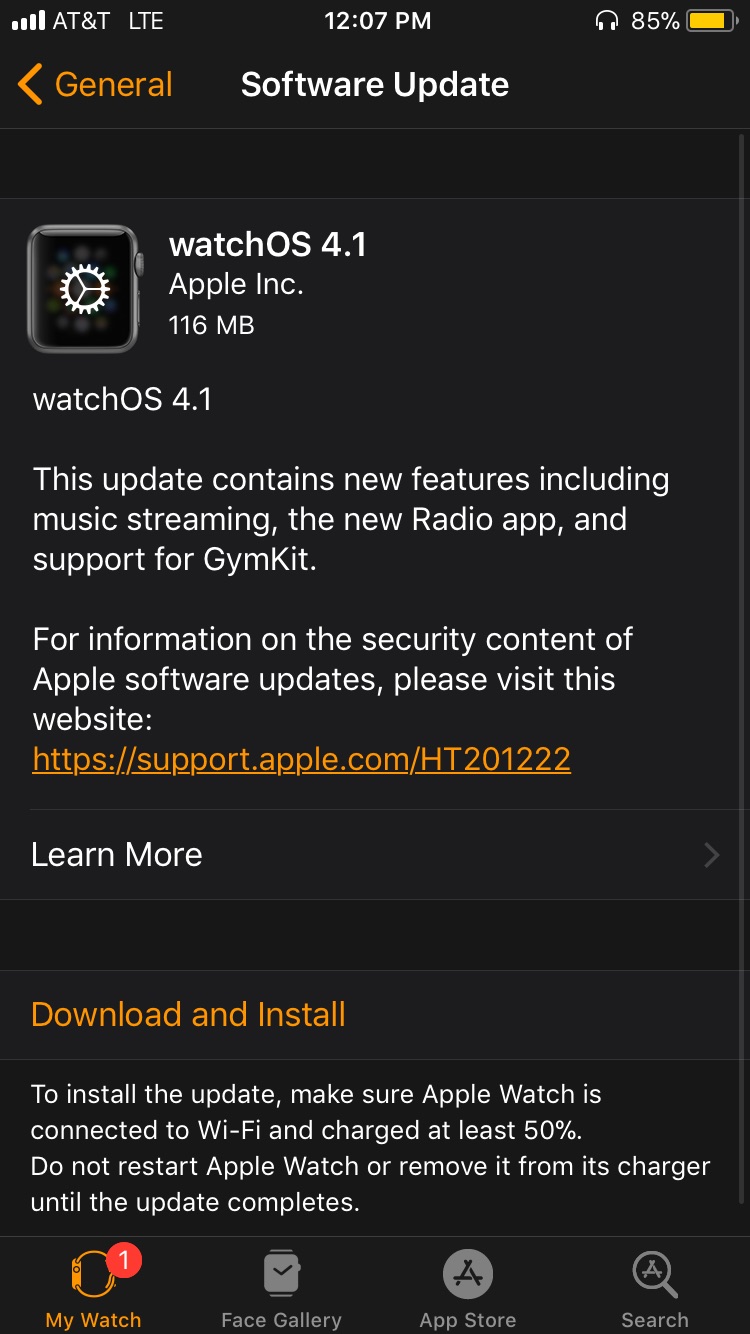Image resolution: width=750 pixels, height=1334 pixels.
Task: Open the support.apple.com/HT201222 link
Action: point(301,759)
